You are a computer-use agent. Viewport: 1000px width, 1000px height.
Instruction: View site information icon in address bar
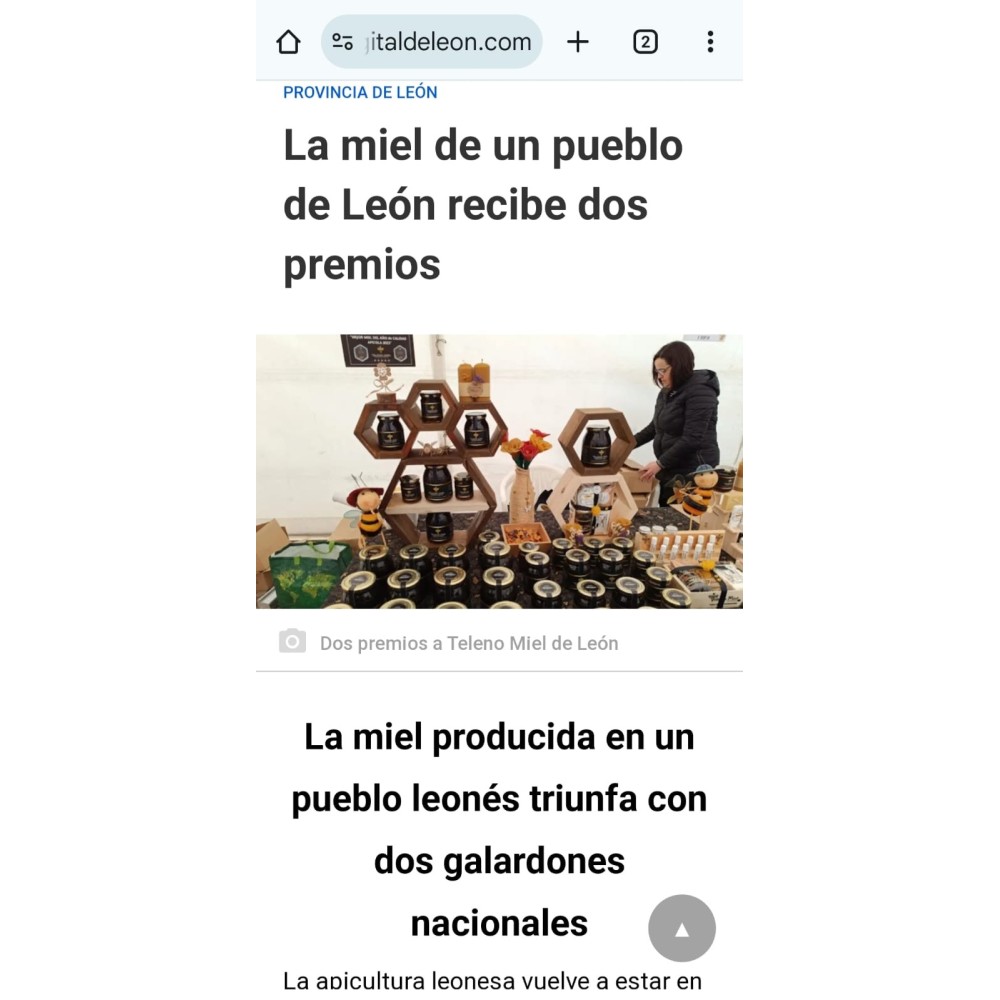343,42
